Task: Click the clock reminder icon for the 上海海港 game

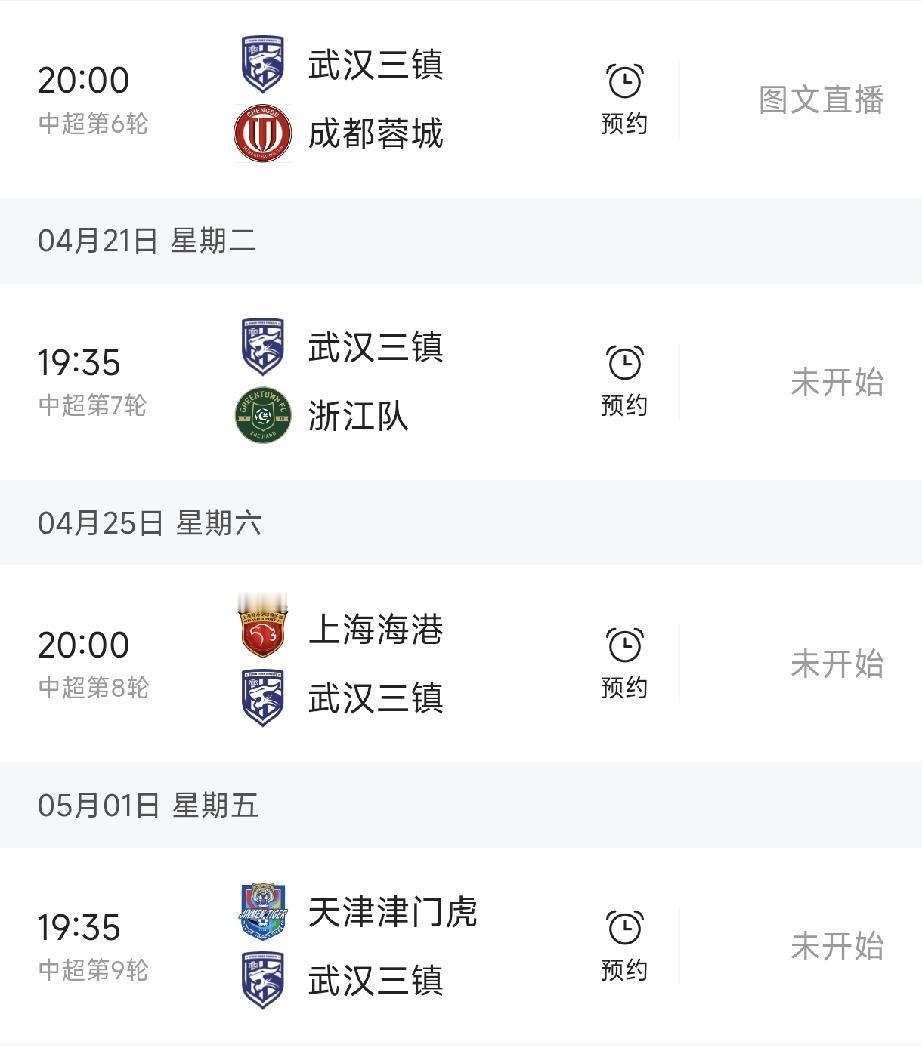Action: point(626,645)
